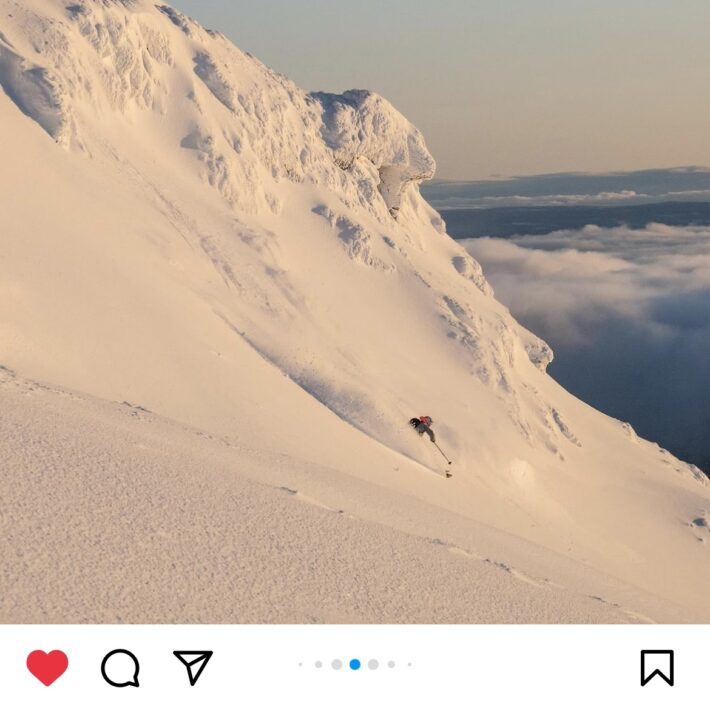
Task: Tap the carousel page indicator dots
Action: coord(355,664)
